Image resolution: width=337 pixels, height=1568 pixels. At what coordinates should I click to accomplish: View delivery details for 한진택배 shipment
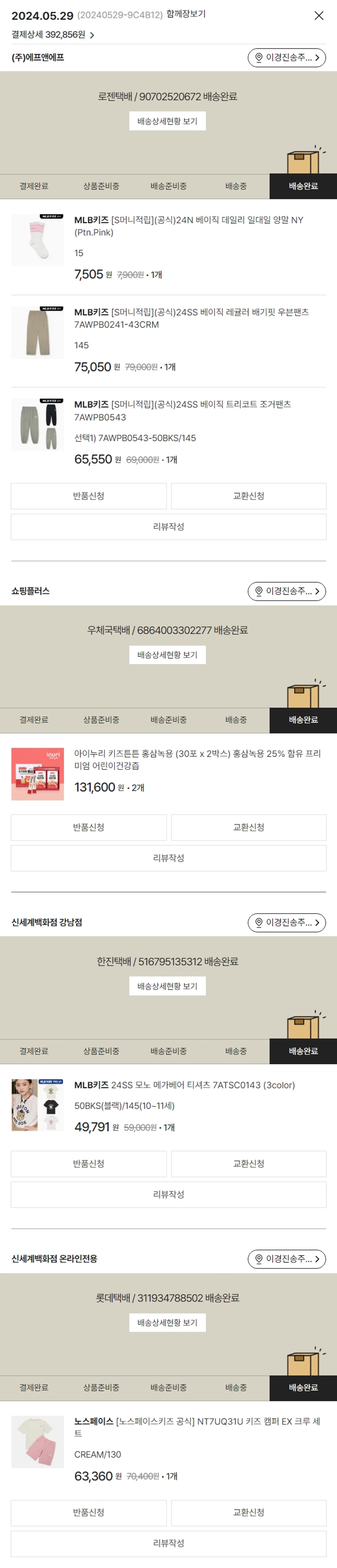pyautogui.click(x=167, y=986)
